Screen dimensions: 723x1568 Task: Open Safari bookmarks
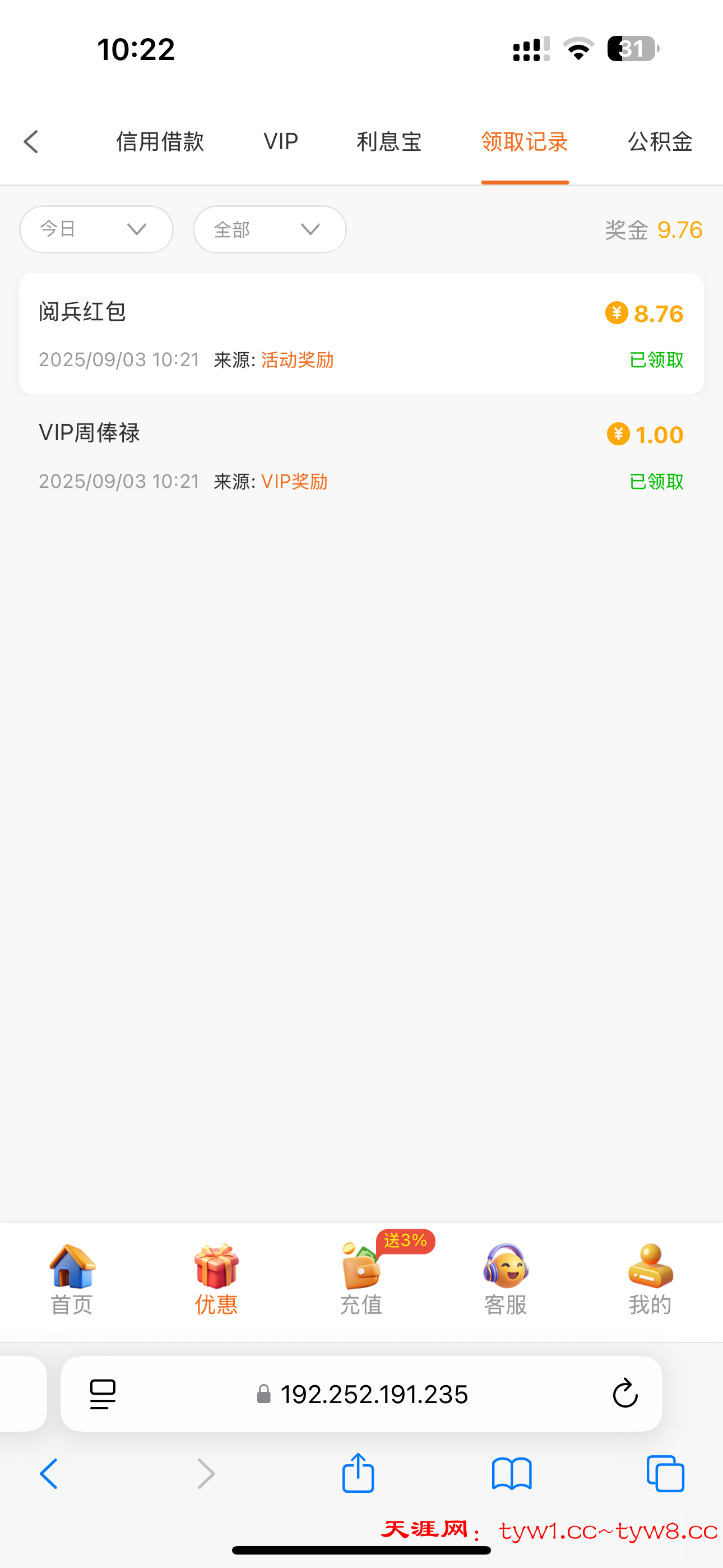pyautogui.click(x=512, y=1474)
